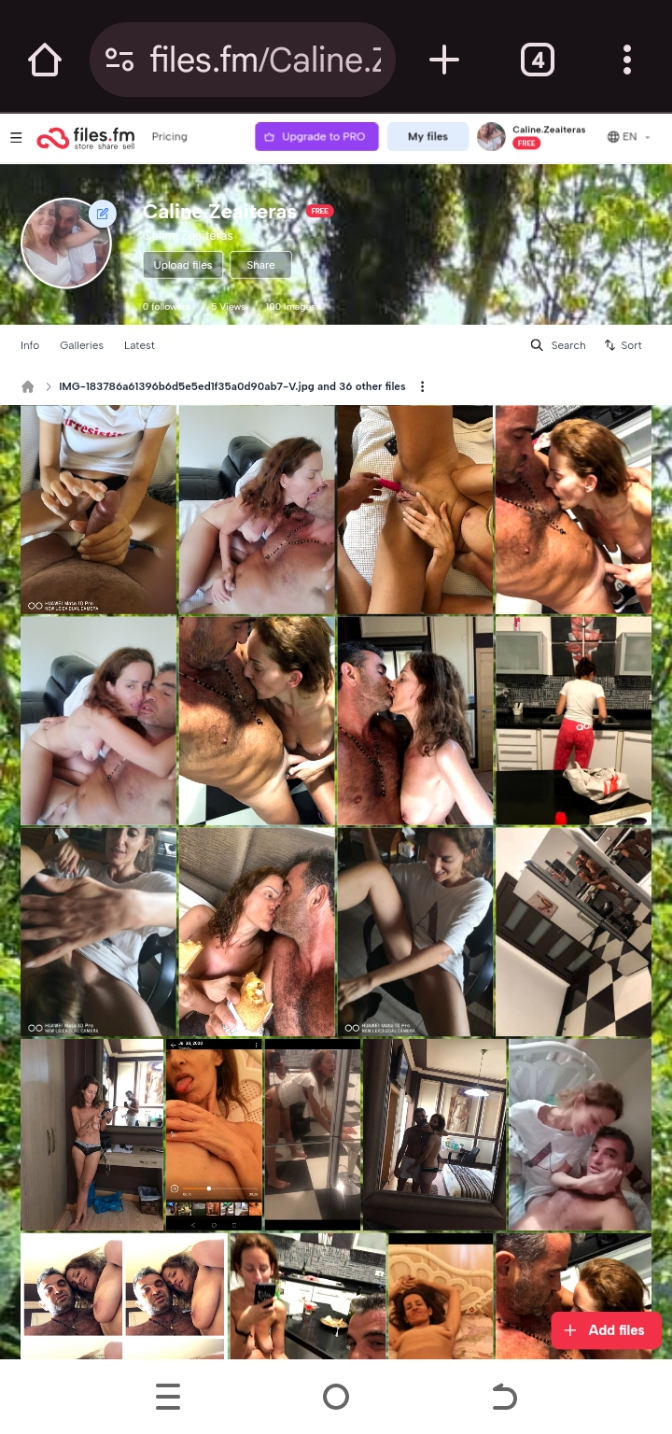Open the browser home page

(x=45, y=60)
